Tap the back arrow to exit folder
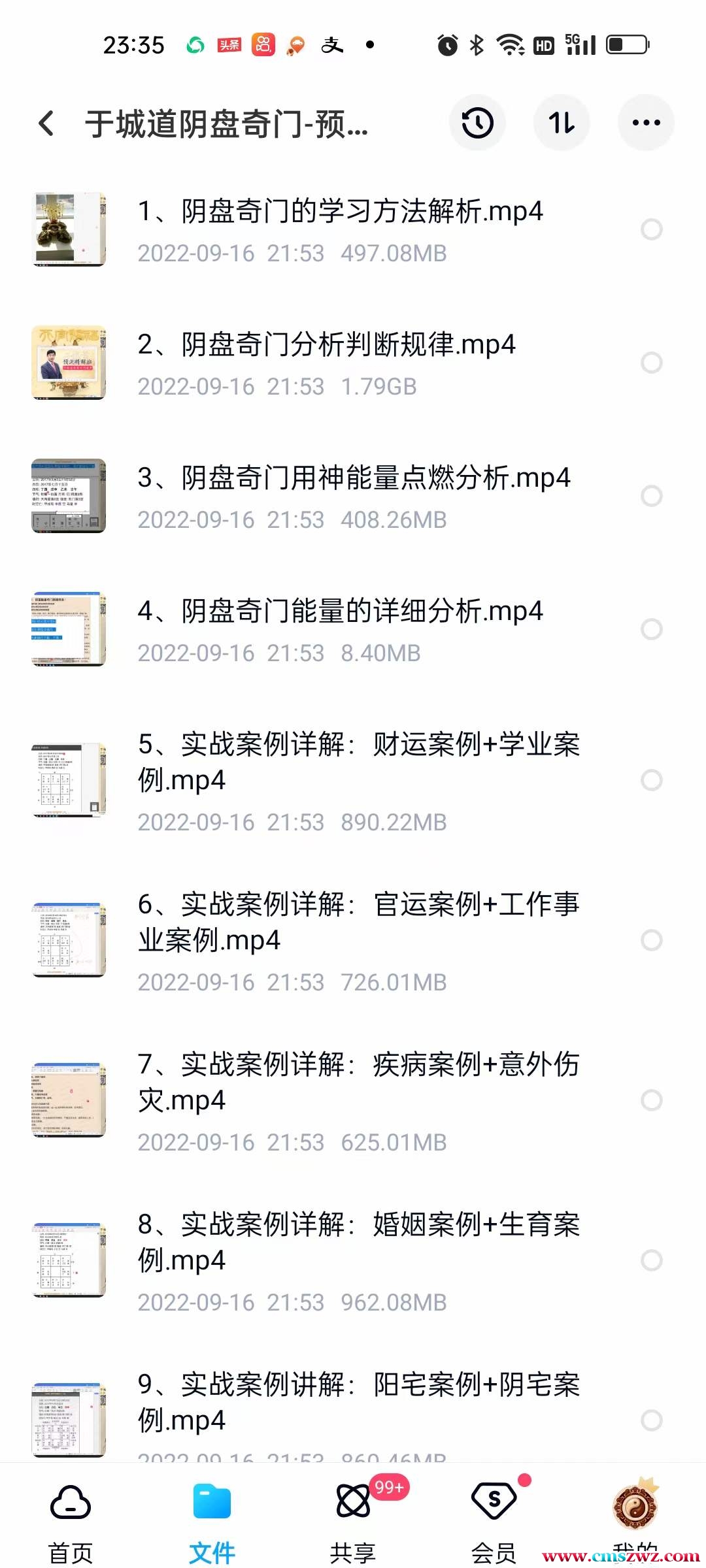The height and width of the screenshot is (1568, 706). (46, 123)
